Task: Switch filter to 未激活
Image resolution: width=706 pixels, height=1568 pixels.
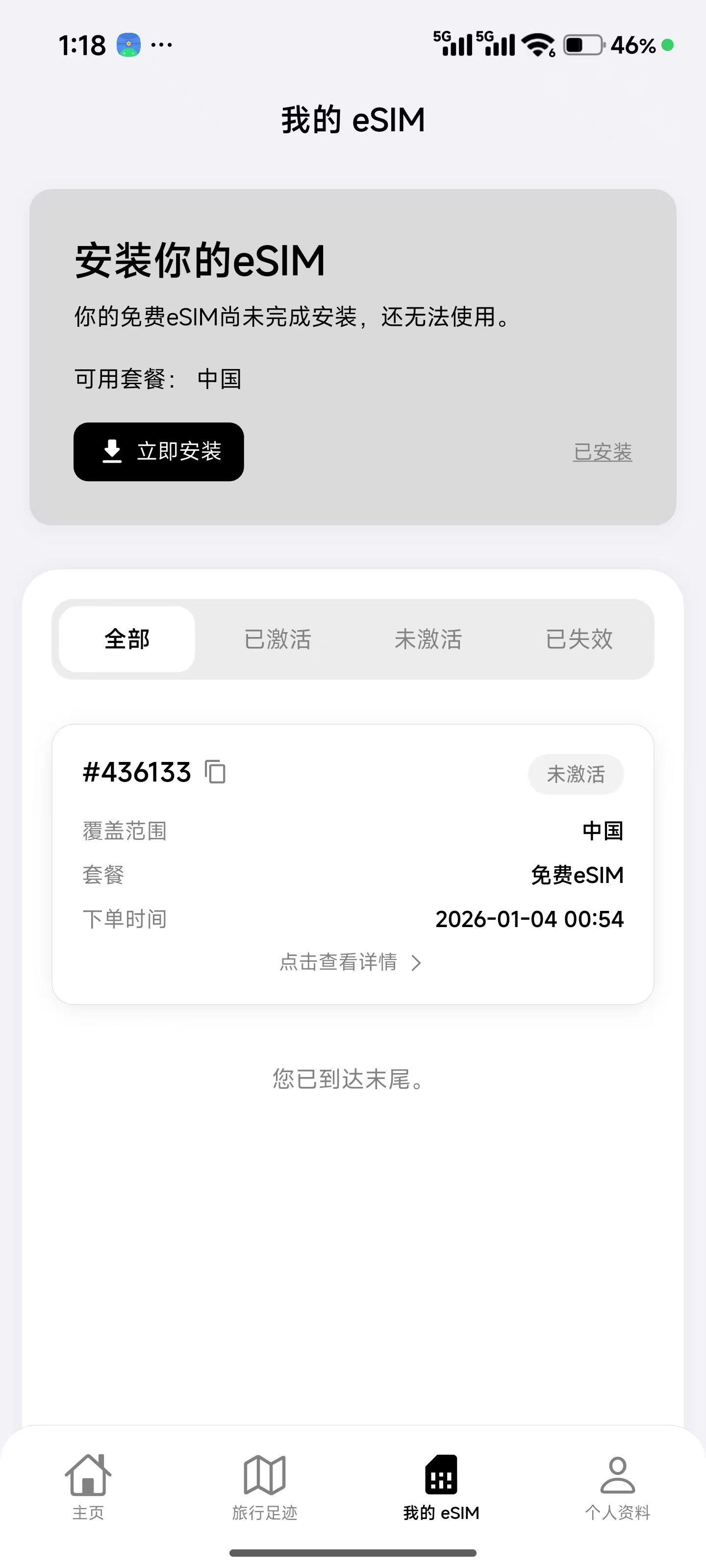Action: [428, 639]
